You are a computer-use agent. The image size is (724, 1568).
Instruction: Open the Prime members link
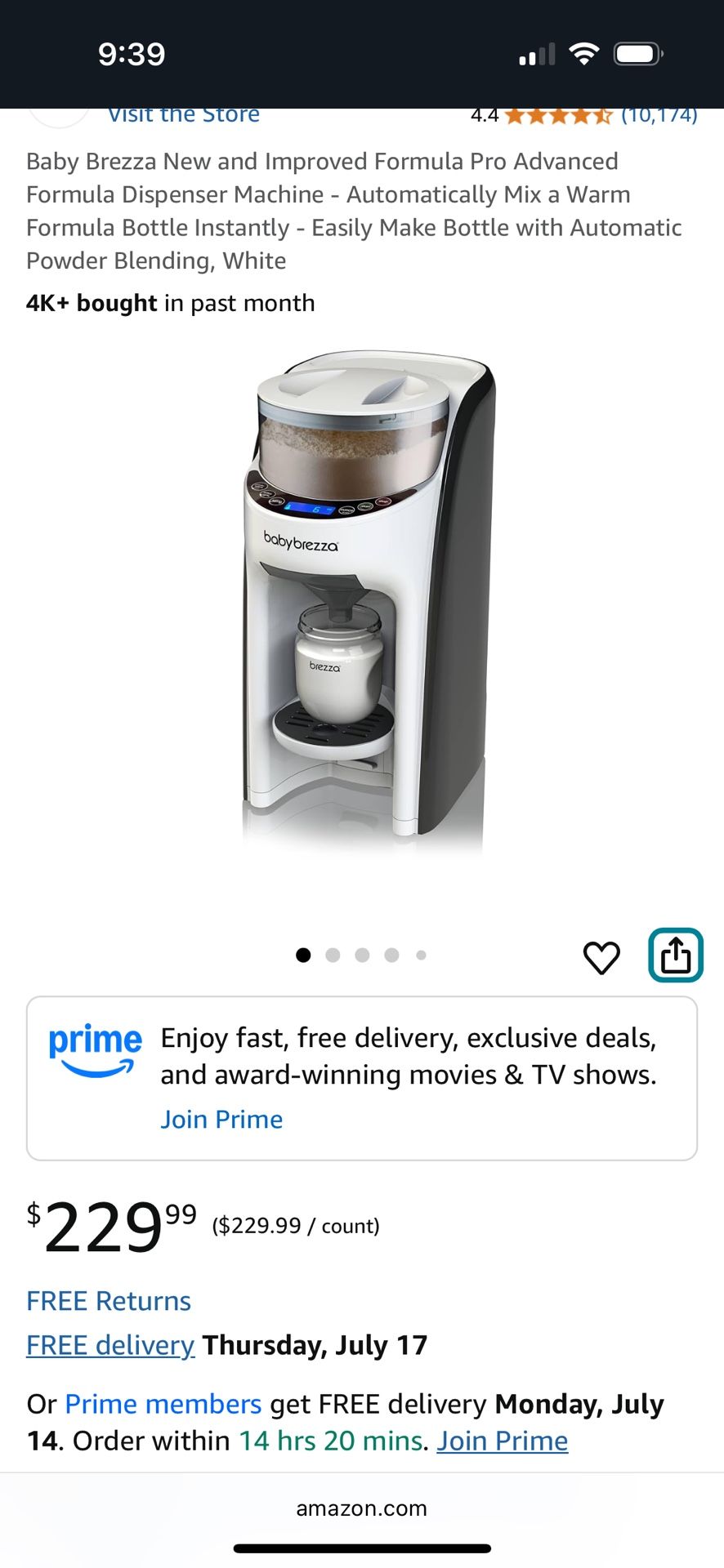[x=163, y=1404]
